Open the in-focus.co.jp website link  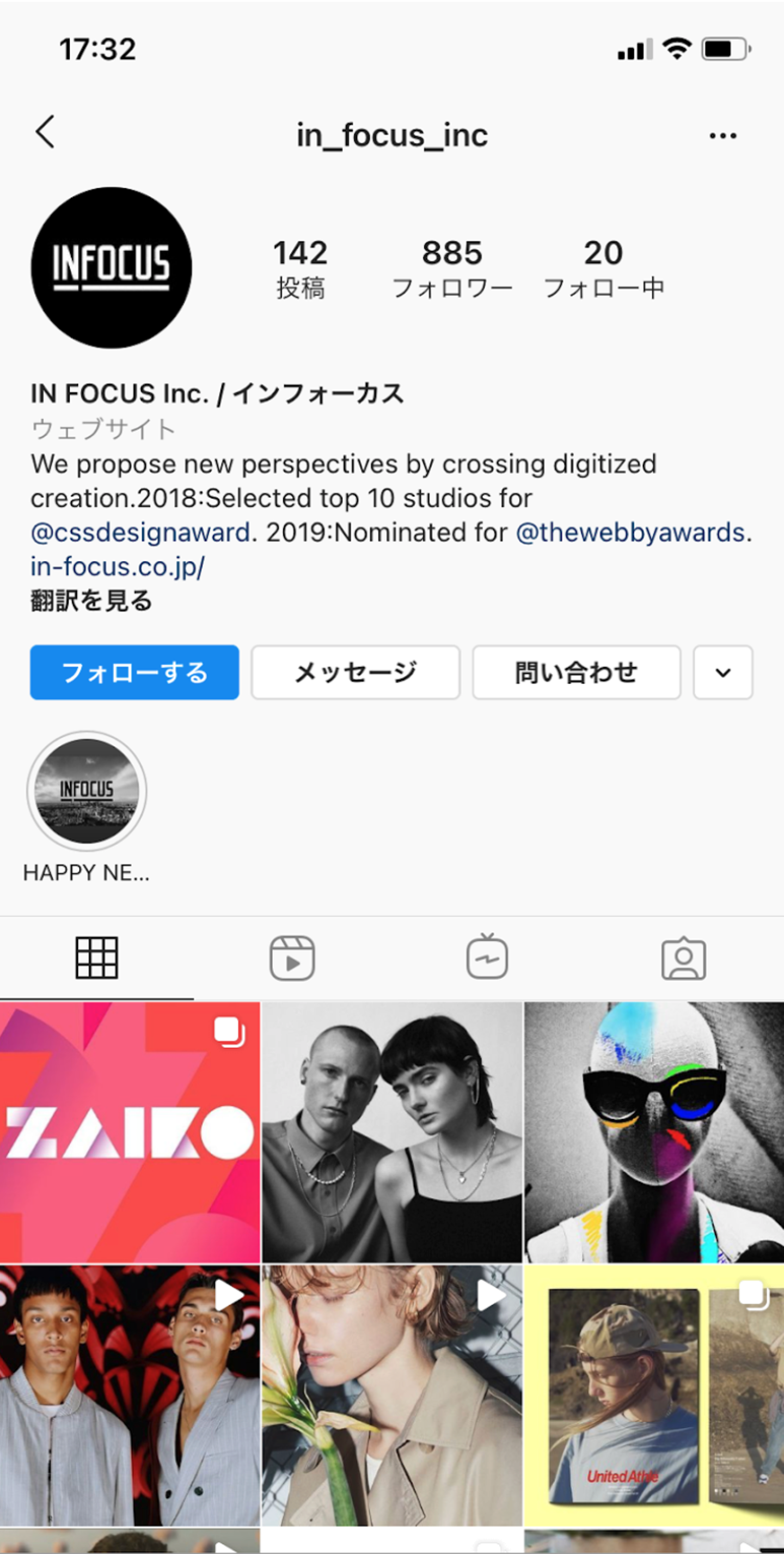coord(118,566)
